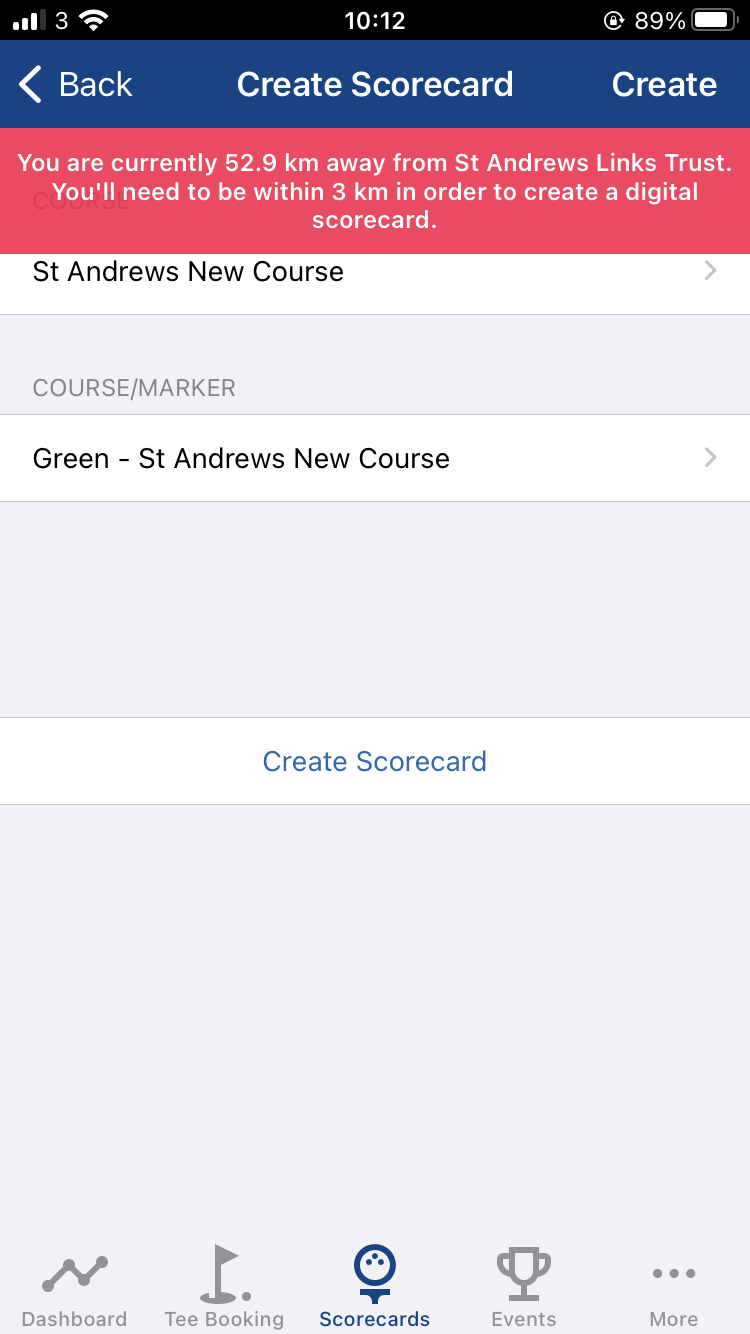Open the St Andrews New Course selector
750x1334 pixels.
(375, 272)
